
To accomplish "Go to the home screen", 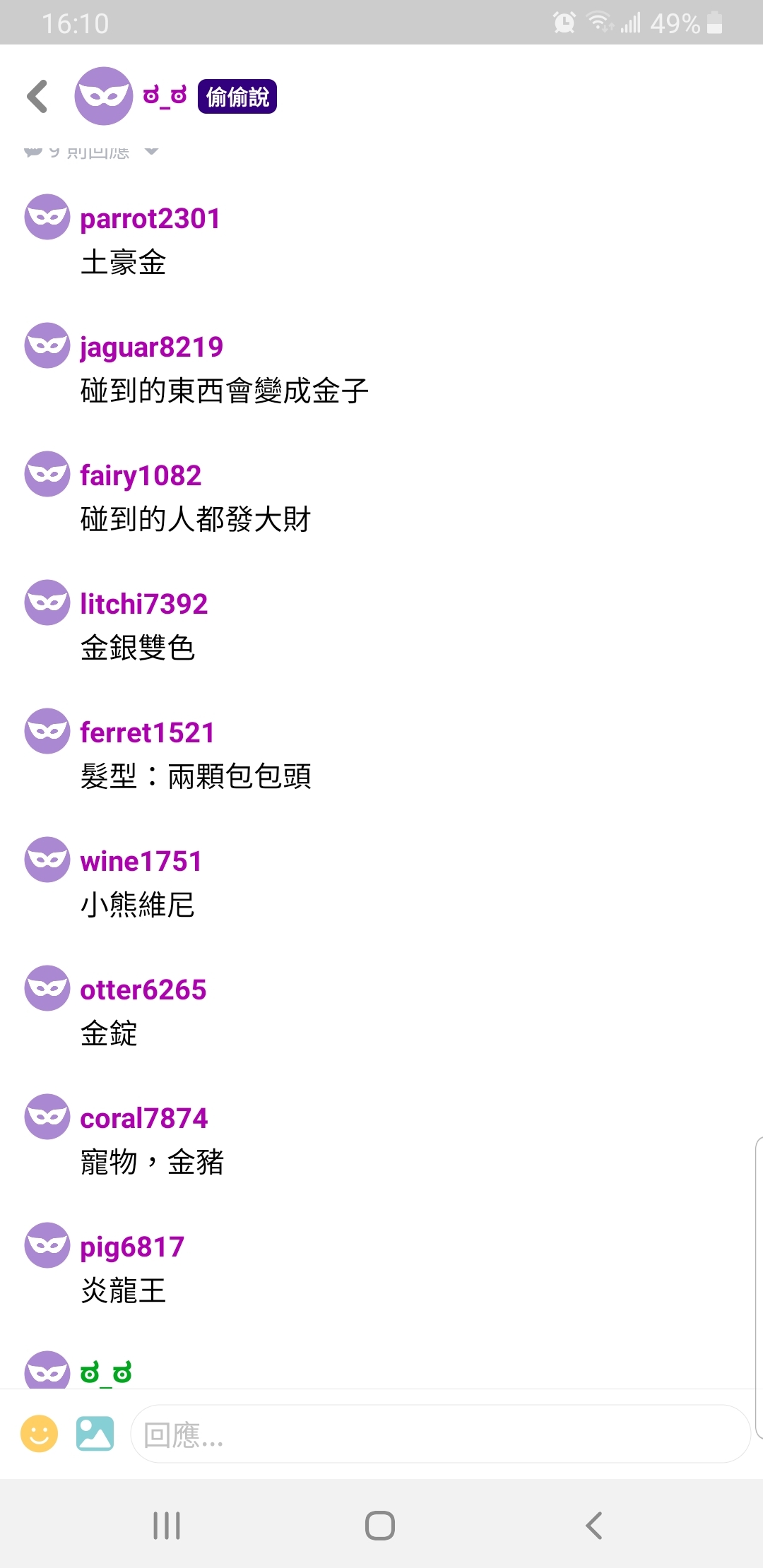I will click(x=380, y=1526).
